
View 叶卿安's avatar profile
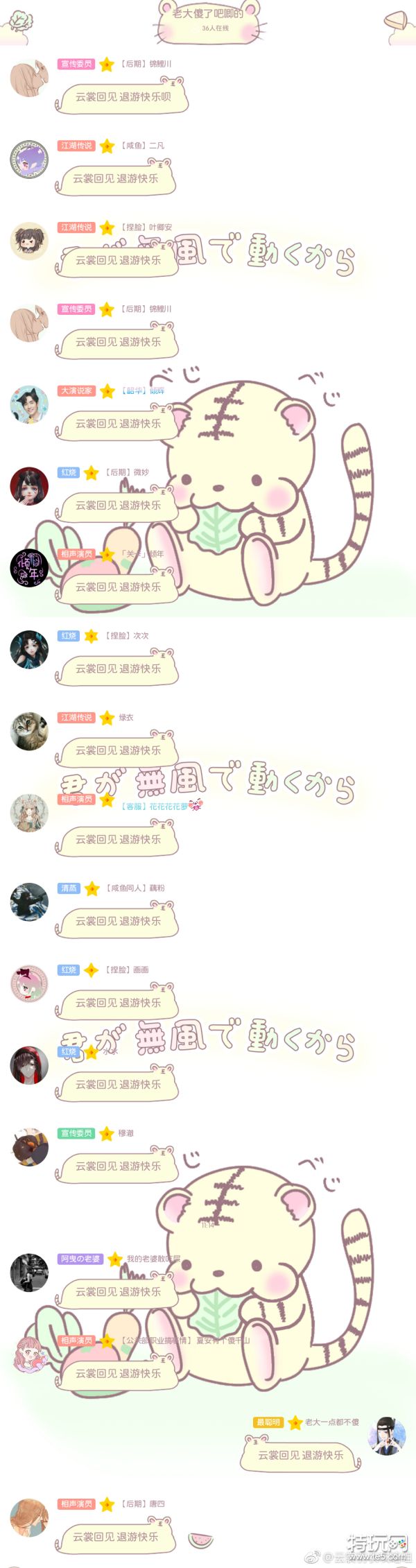coord(29,241)
